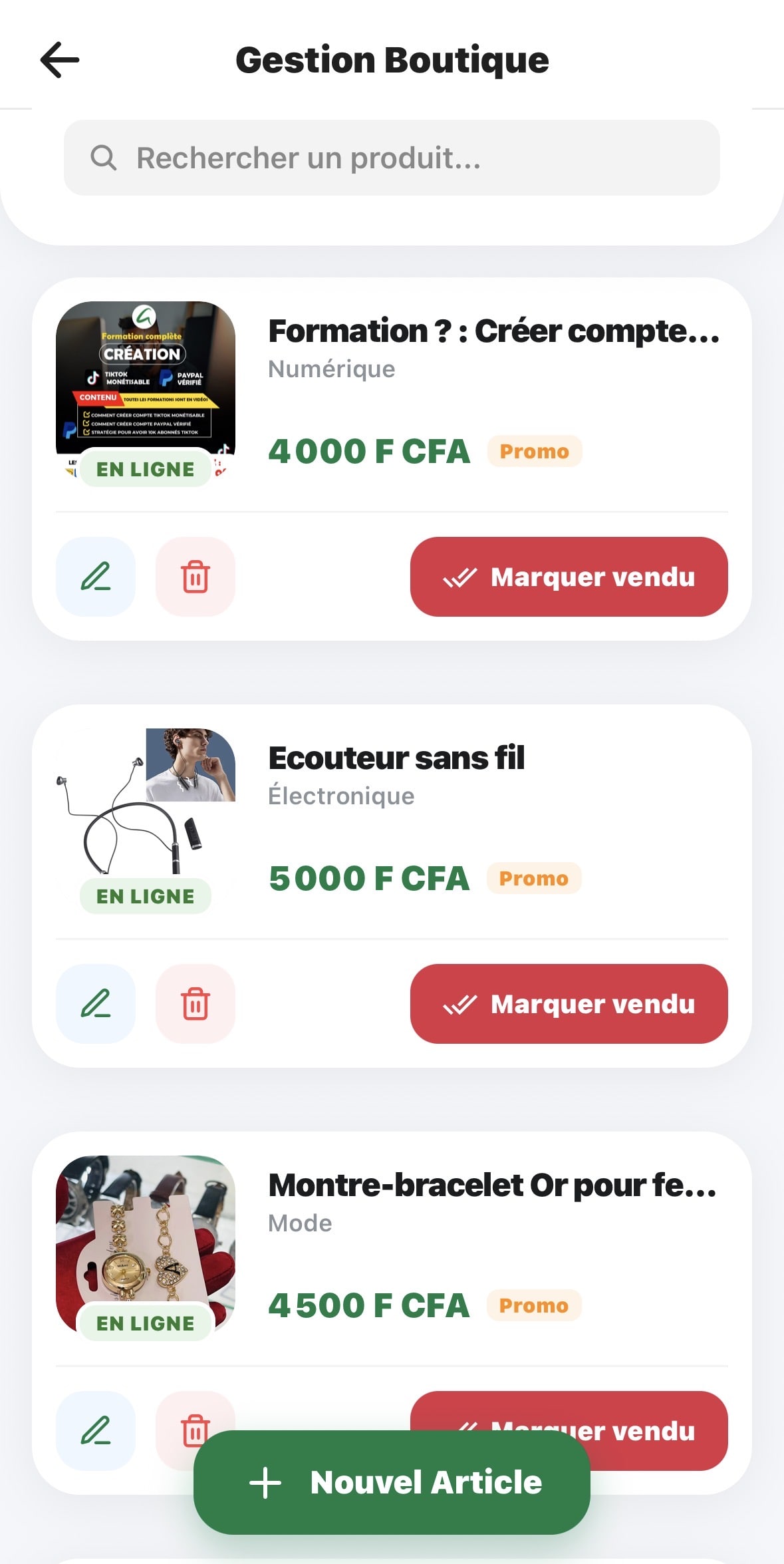
Task: Mark Ecouteur sans fil as vendu
Action: click(569, 1004)
